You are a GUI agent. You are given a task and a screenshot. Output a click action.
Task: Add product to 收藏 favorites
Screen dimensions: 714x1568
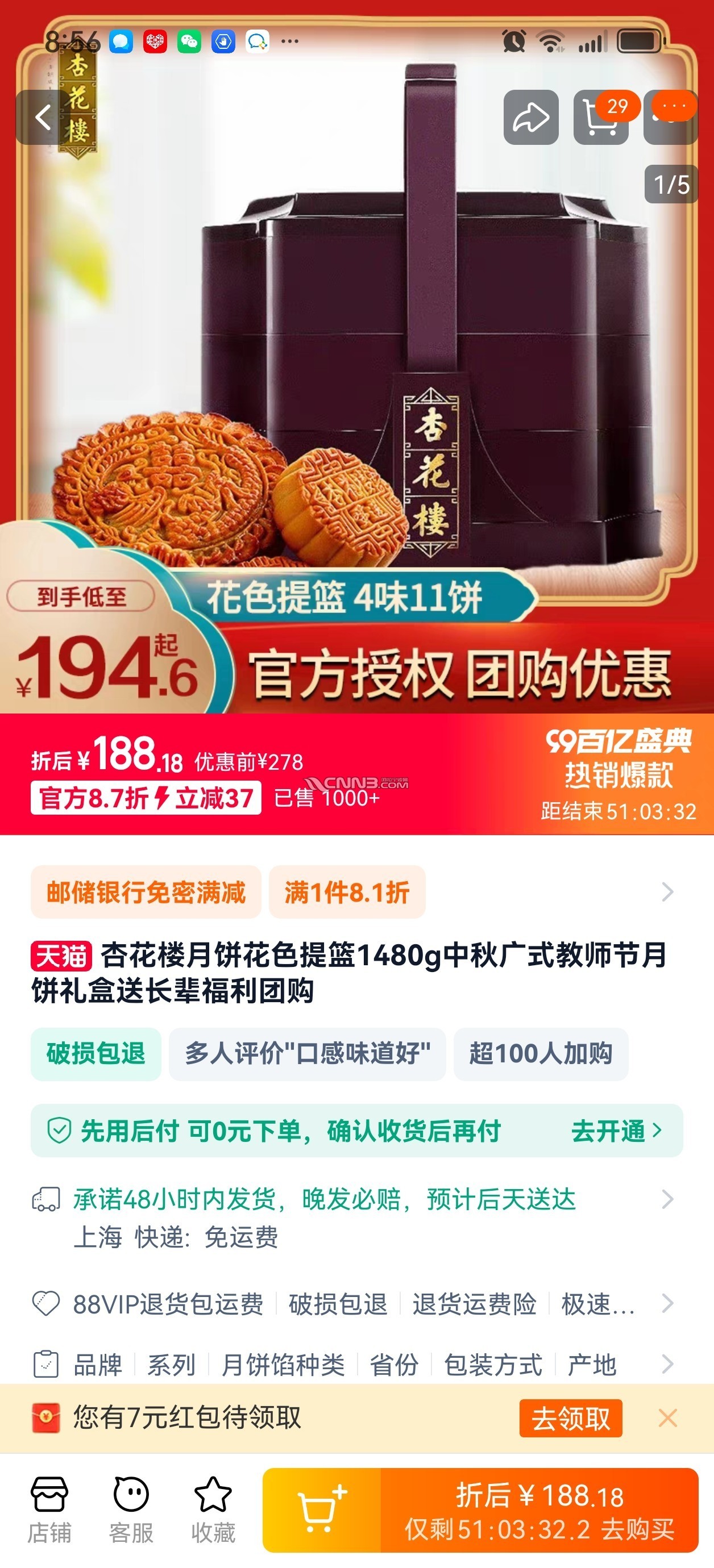tap(213, 1509)
